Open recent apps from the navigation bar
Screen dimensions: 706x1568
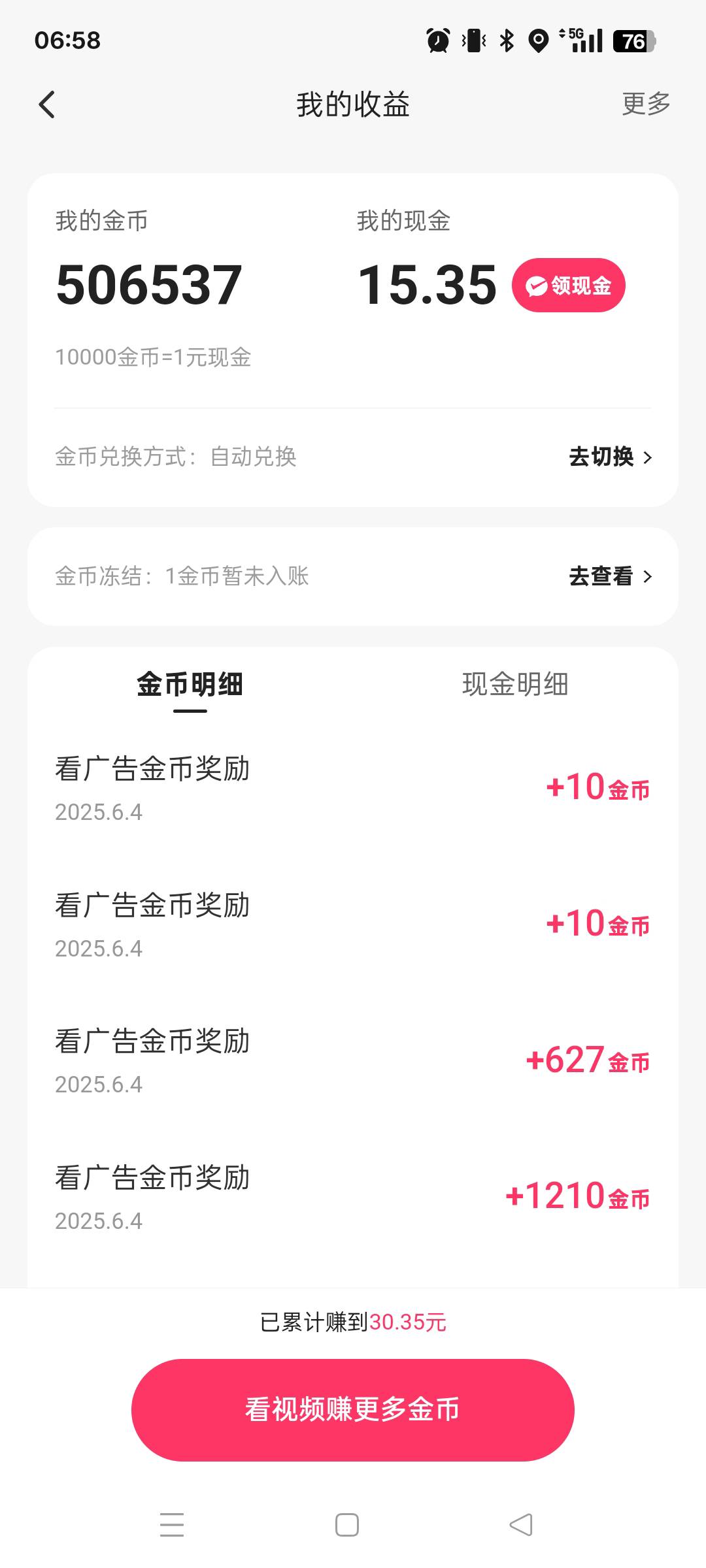pyautogui.click(x=172, y=1525)
